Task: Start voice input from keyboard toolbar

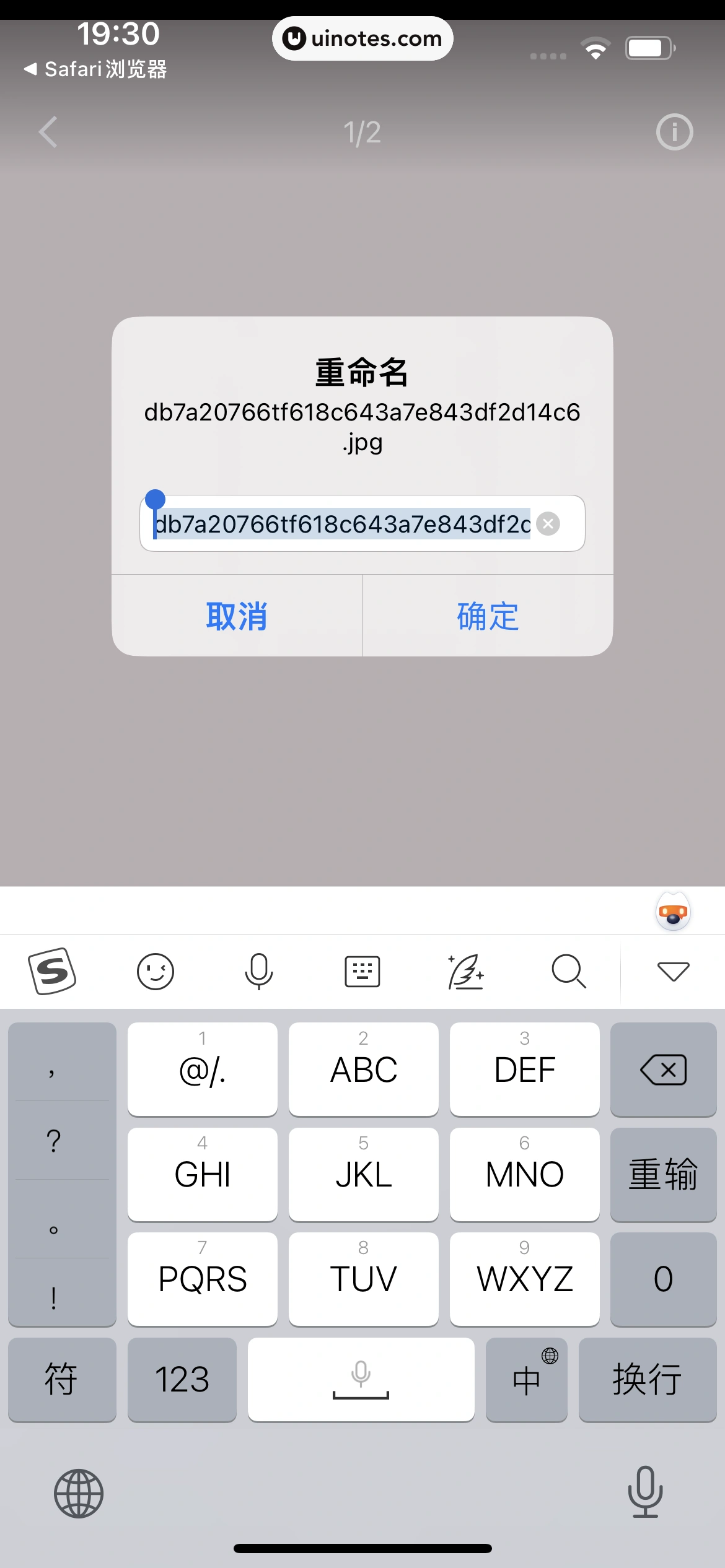Action: [258, 971]
